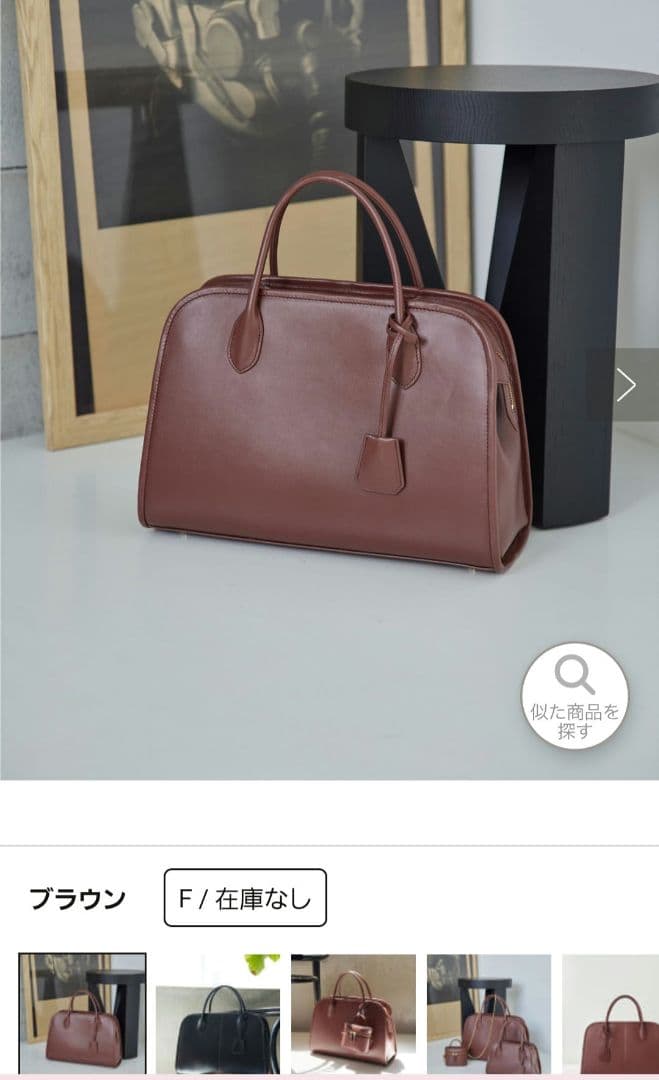Viewport: 659px width, 1080px height.
Task: Select the brown bag thumbnail
Action: coord(82,1013)
